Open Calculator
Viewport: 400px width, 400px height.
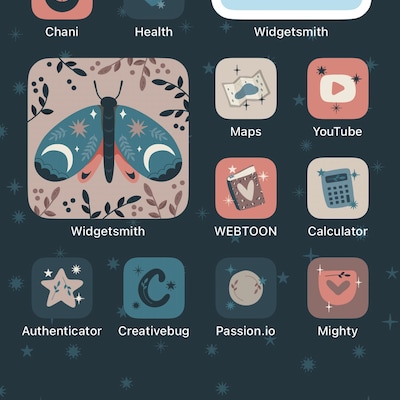point(338,188)
